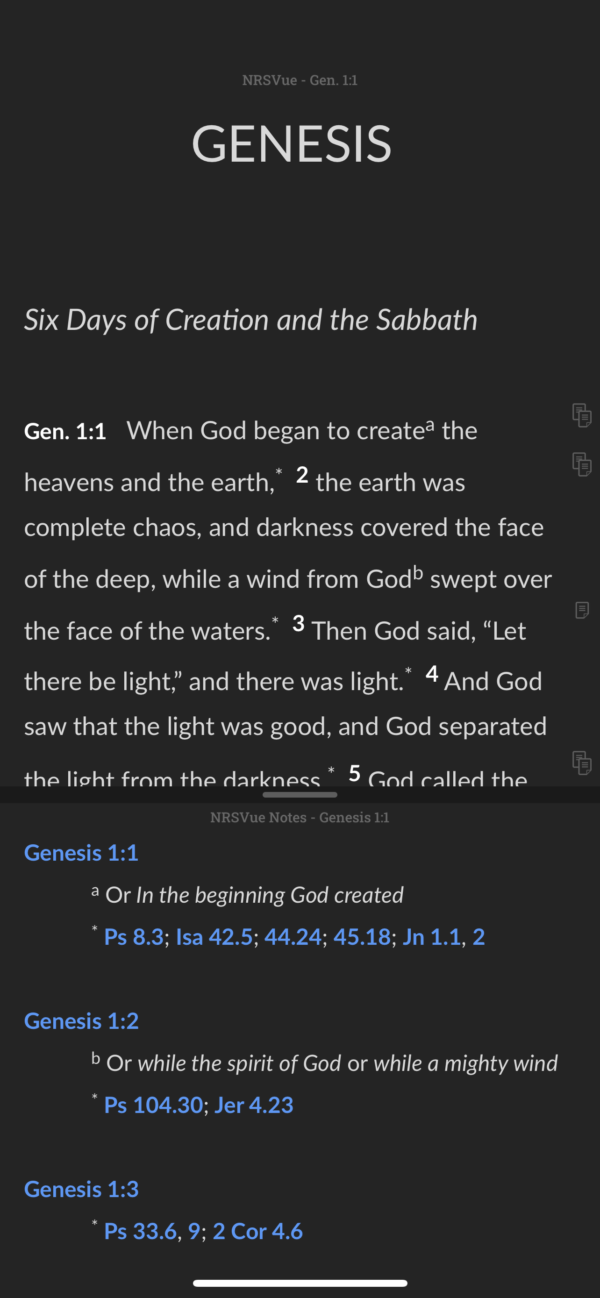Open the Ps 104.30 cross-reference
This screenshot has width=600, height=1298.
(154, 1105)
